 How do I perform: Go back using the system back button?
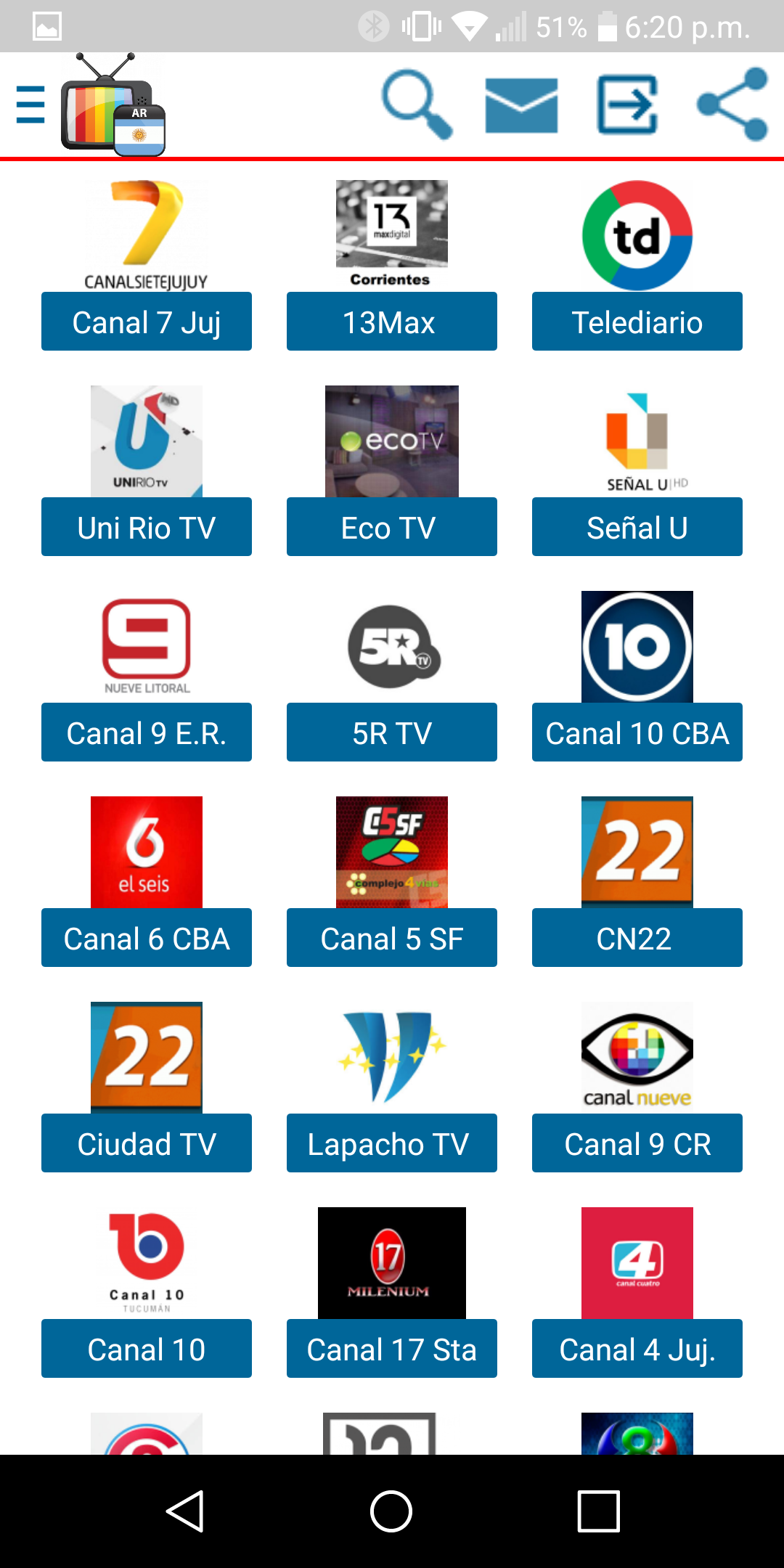(x=185, y=1511)
